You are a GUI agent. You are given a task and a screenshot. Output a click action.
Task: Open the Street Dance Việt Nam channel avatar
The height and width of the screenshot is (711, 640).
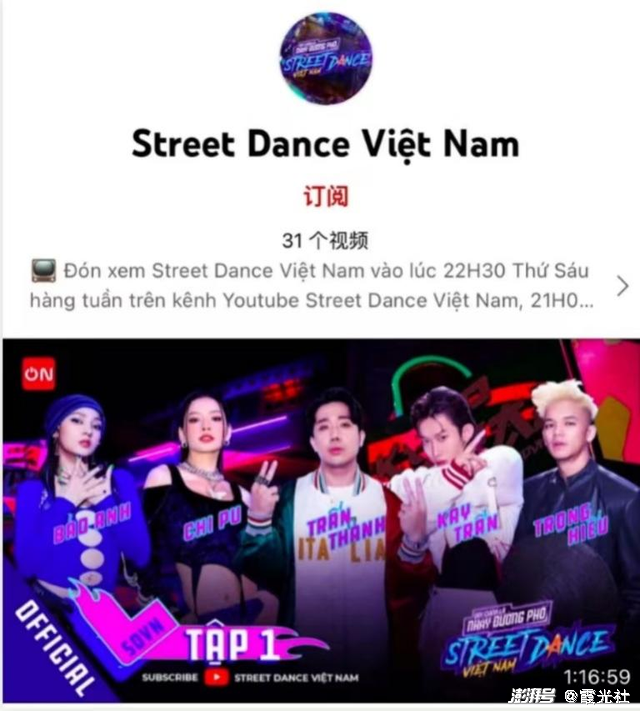326,59
